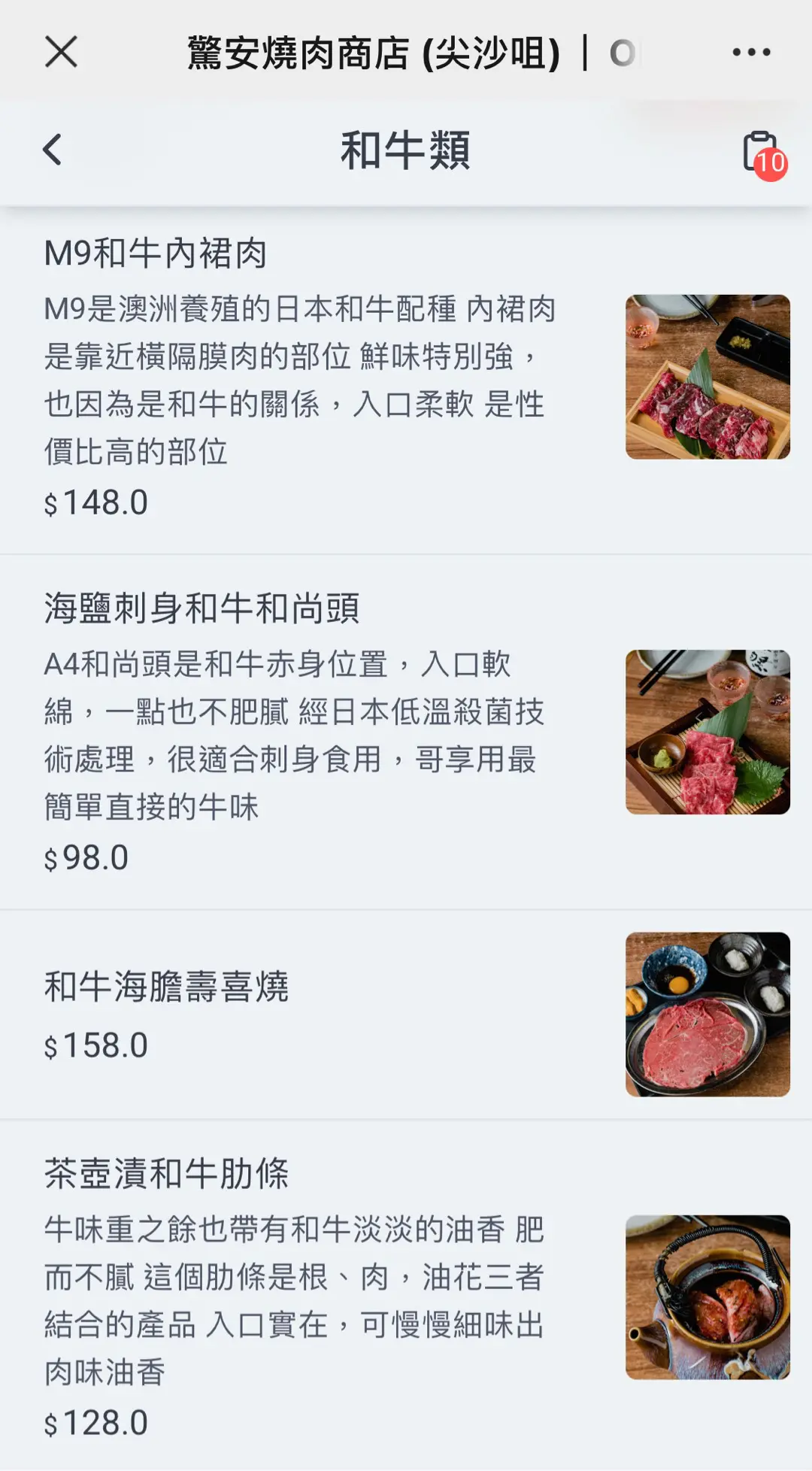The height and width of the screenshot is (1471, 812).
Task: View the M9和牛內裙肉 photo
Action: [x=707, y=377]
